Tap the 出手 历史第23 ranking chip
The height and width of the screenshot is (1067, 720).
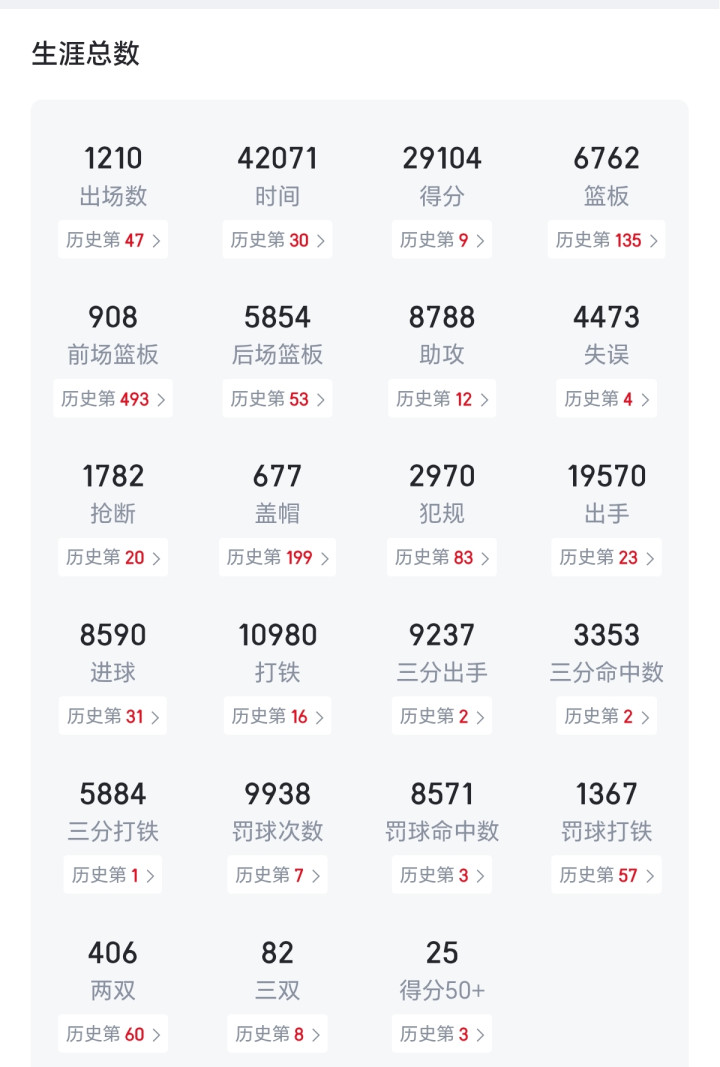(x=606, y=557)
